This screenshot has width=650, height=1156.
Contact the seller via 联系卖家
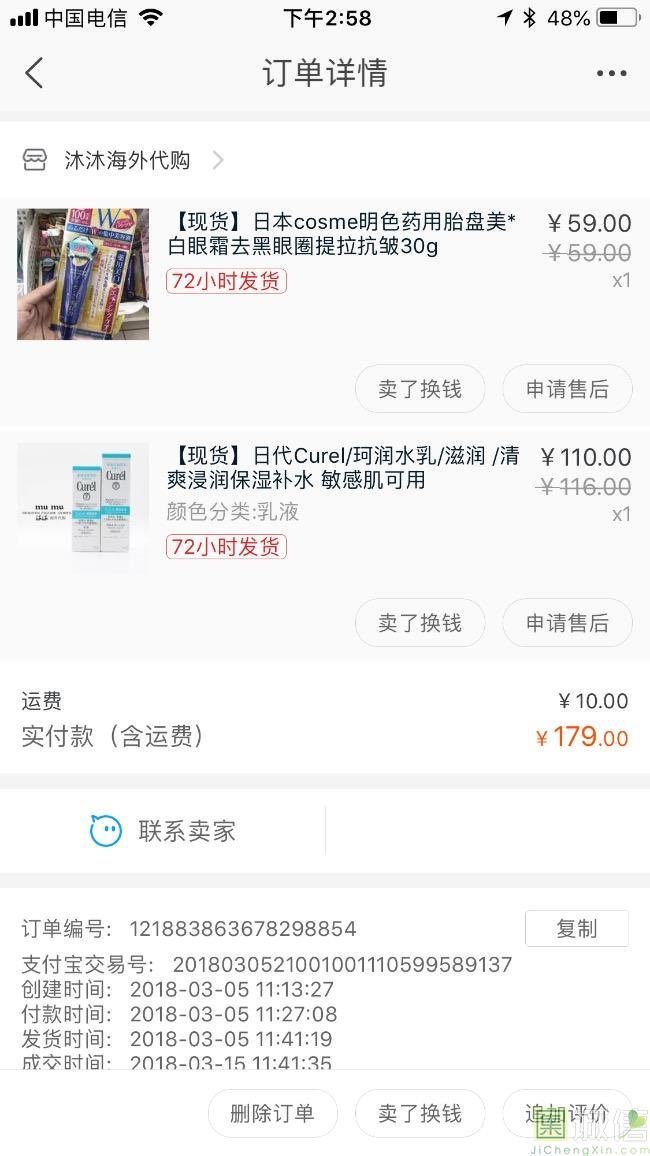[163, 831]
